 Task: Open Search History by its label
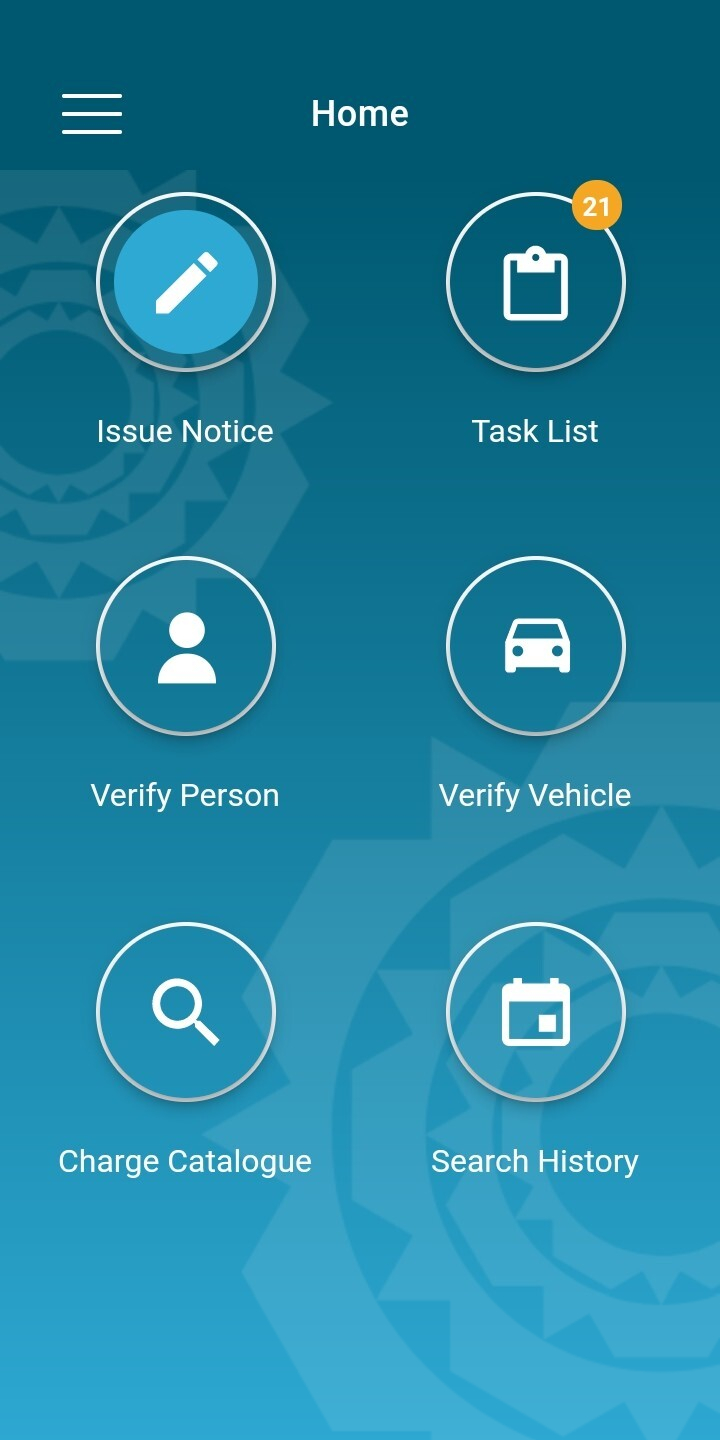coord(536,1161)
